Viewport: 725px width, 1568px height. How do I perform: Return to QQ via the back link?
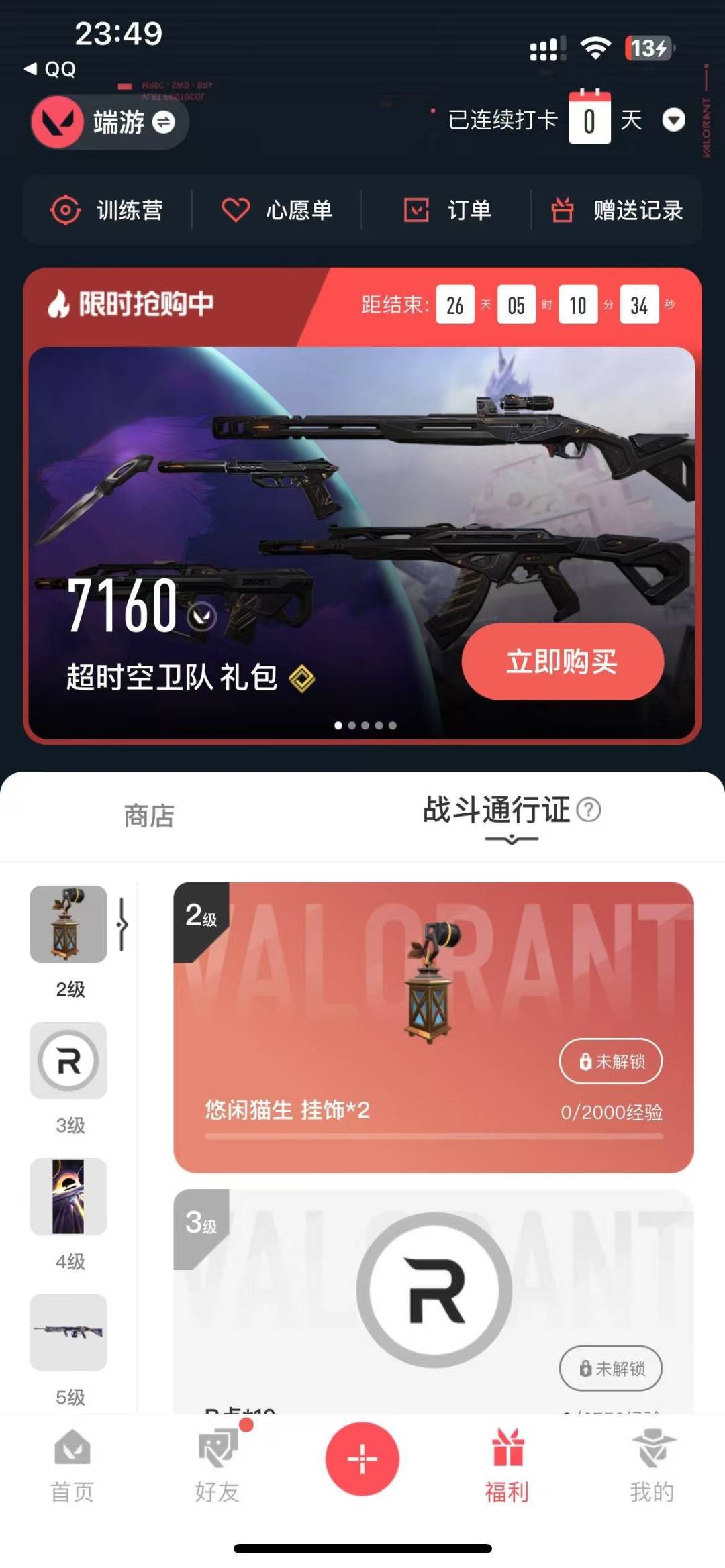tap(50, 69)
